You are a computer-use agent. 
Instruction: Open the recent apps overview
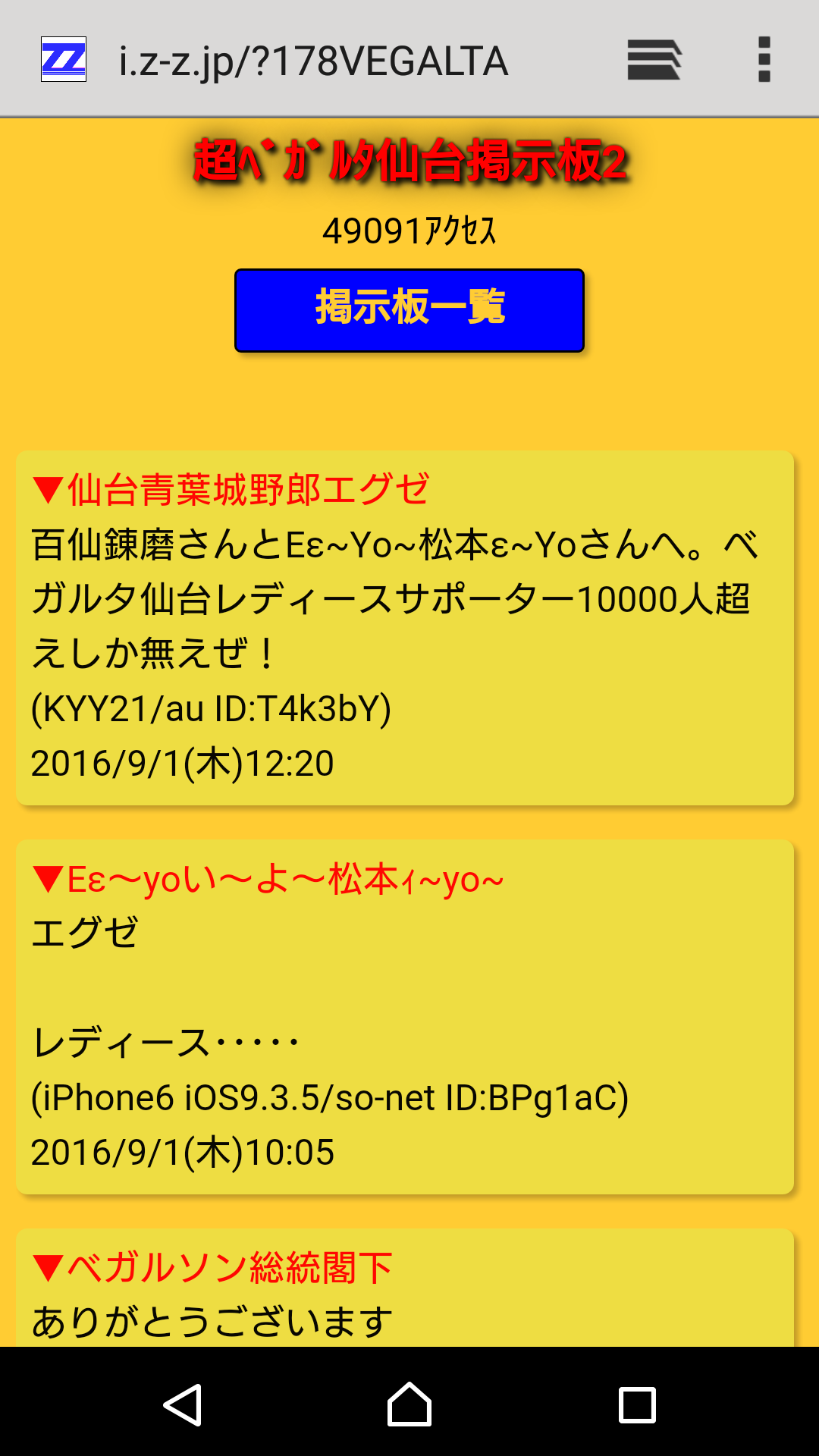[x=637, y=1404]
